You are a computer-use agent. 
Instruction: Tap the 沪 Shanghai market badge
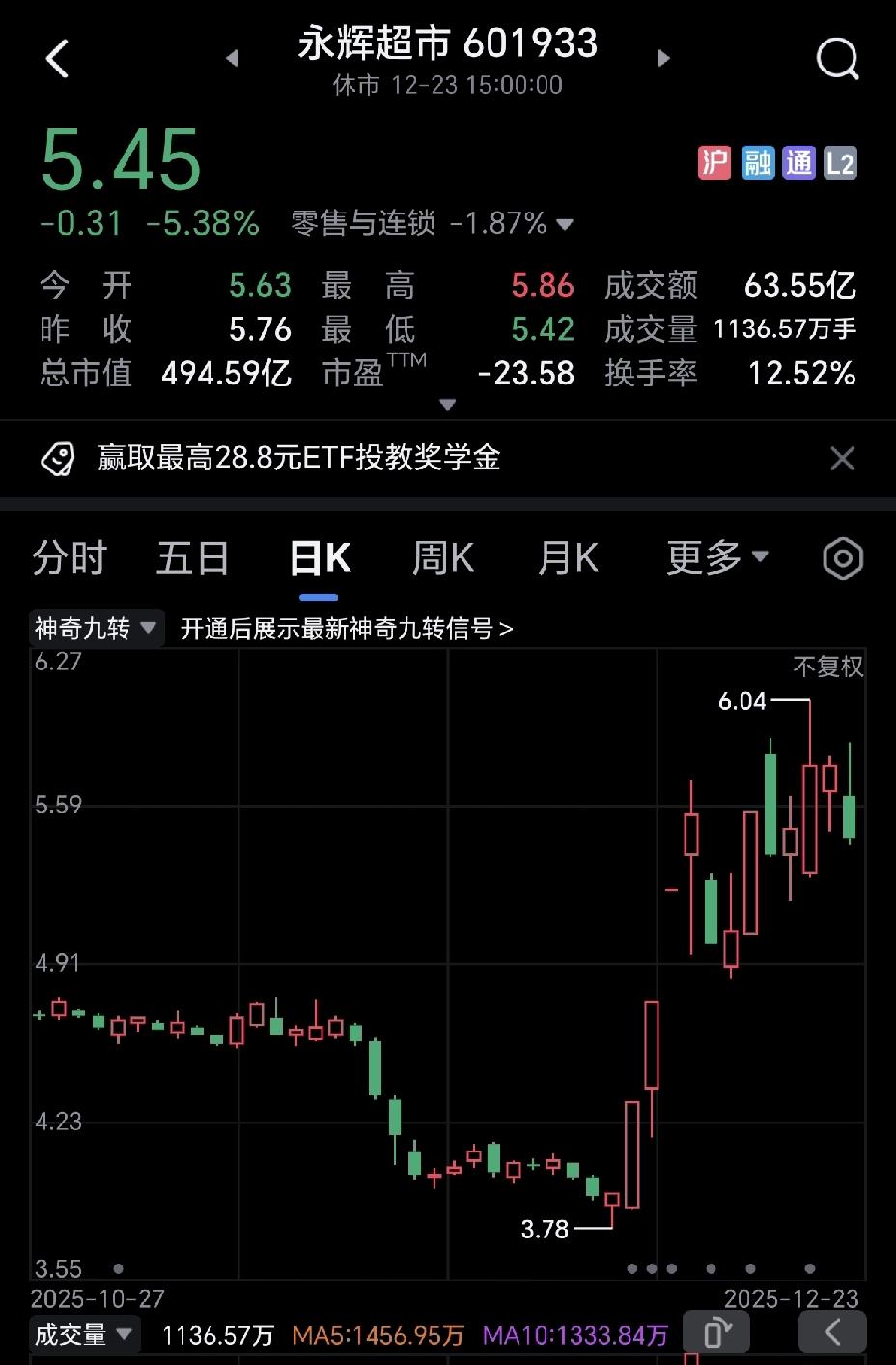715,162
